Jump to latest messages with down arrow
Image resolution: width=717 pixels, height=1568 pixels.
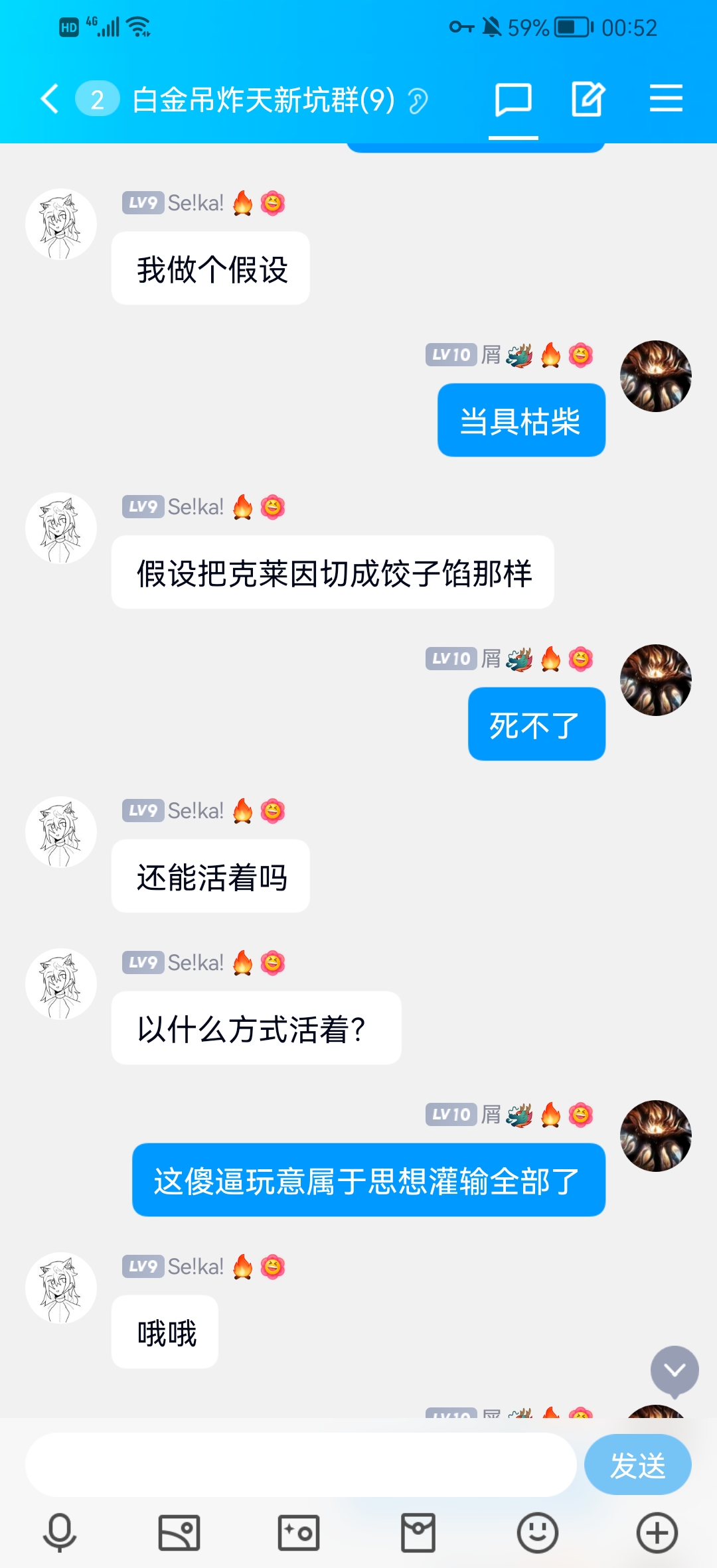click(x=675, y=1370)
